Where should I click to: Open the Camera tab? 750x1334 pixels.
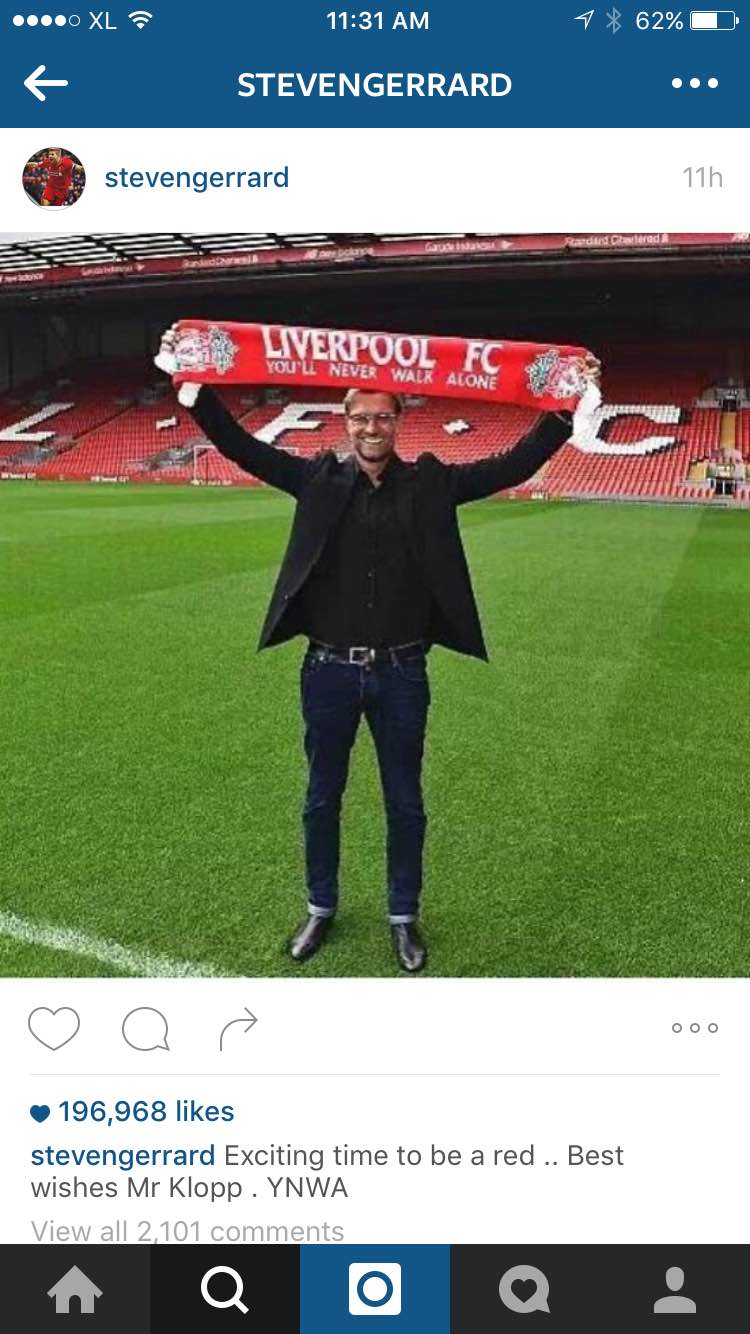tap(375, 1290)
